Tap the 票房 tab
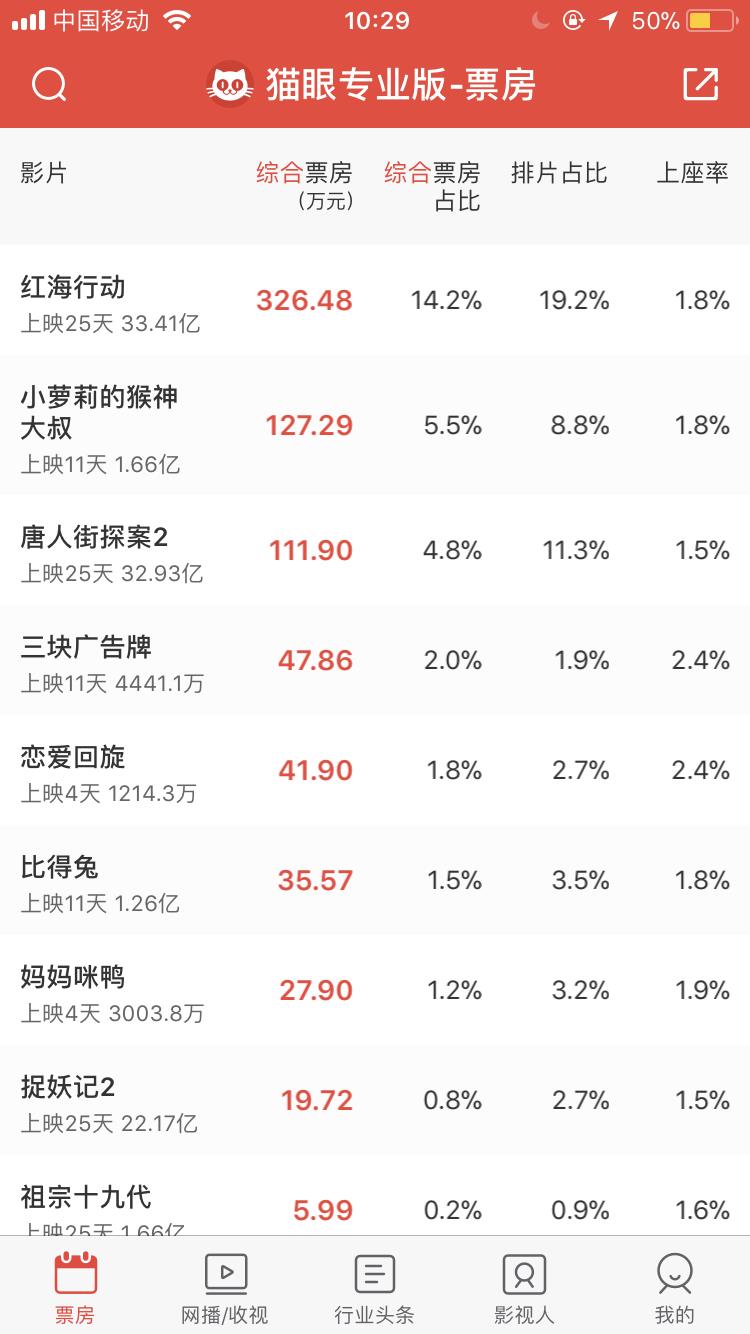Image resolution: width=750 pixels, height=1334 pixels. coord(75,1289)
